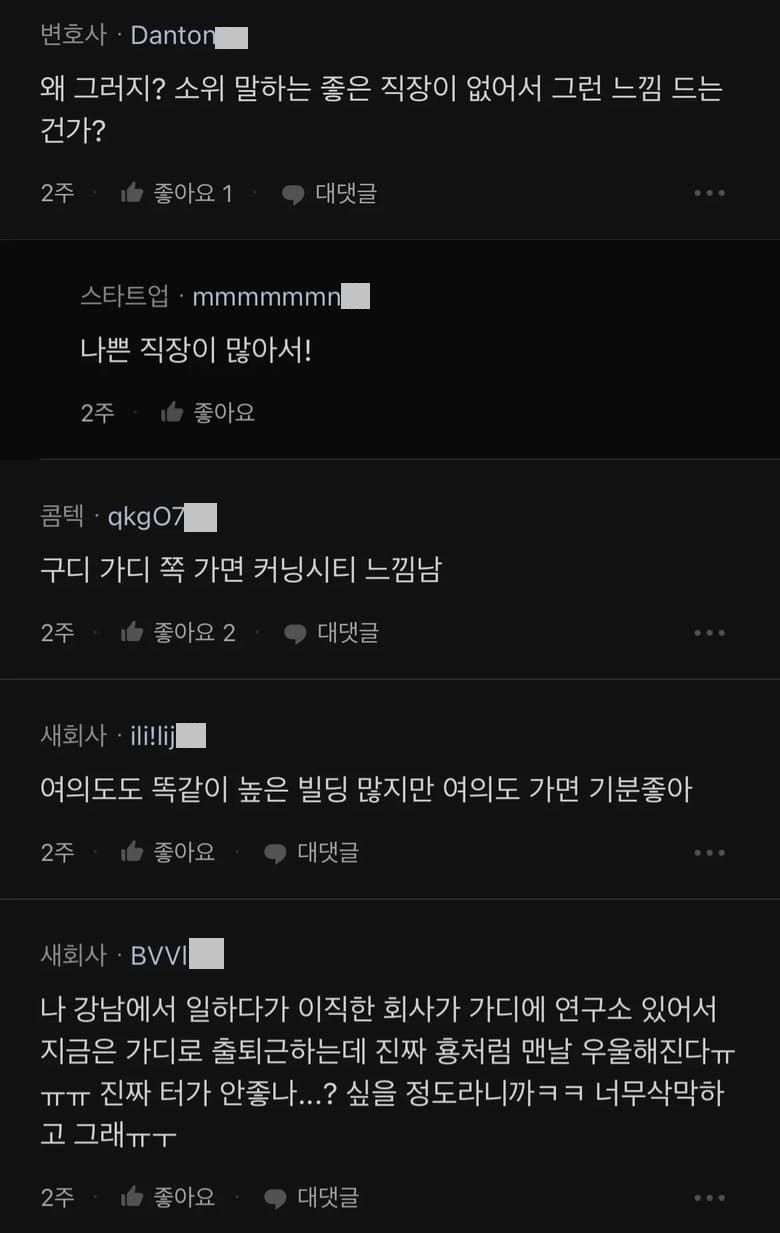
Task: Like the 강남 comment by 새회사 BVVI
Action: pyautogui.click(x=167, y=1197)
